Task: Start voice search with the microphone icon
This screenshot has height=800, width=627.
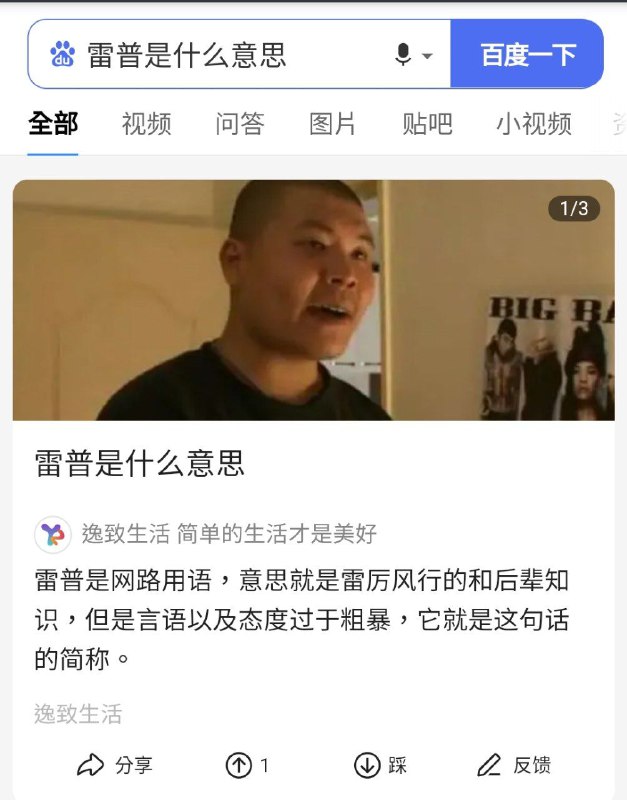Action: 403,54
